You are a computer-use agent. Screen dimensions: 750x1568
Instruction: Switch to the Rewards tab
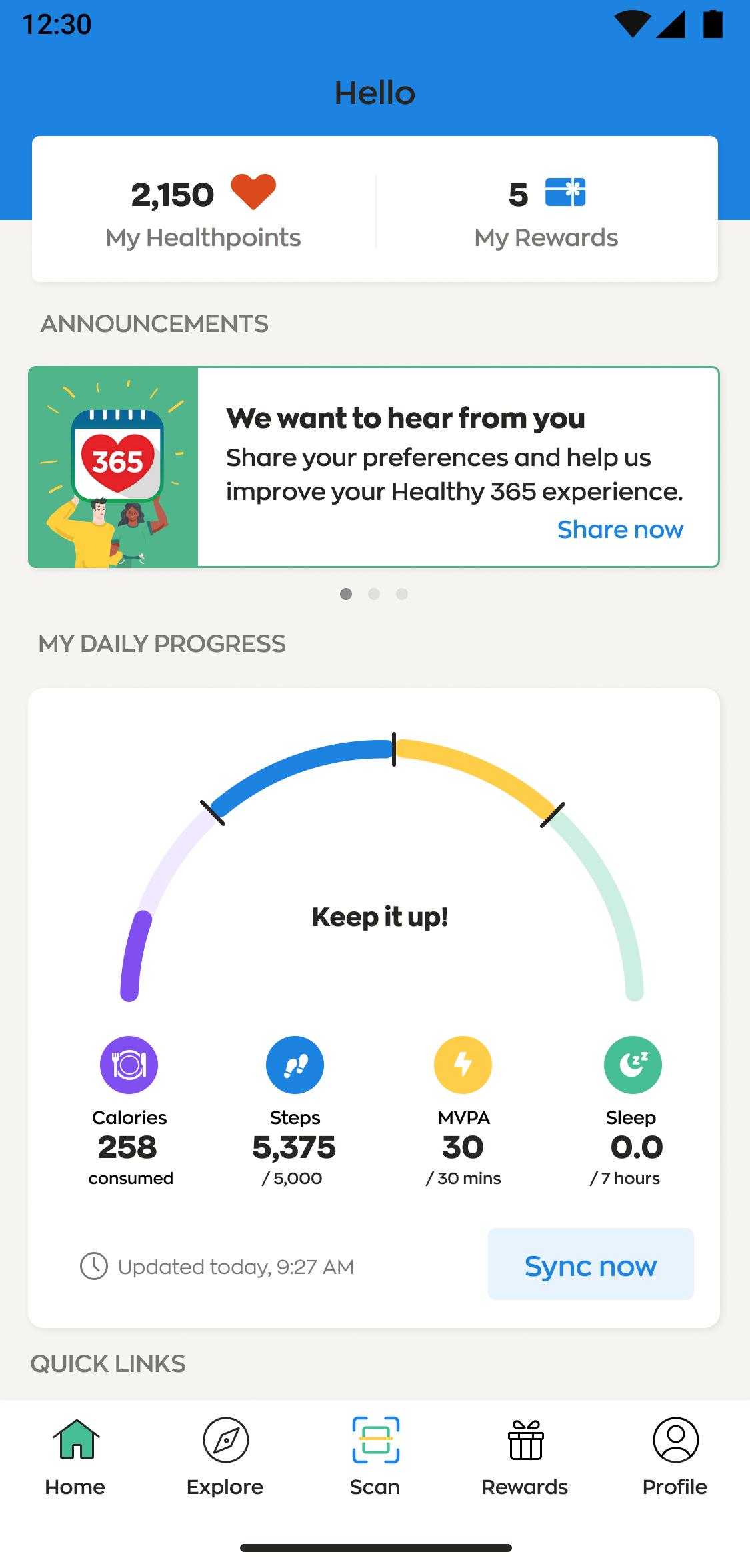point(525,1458)
